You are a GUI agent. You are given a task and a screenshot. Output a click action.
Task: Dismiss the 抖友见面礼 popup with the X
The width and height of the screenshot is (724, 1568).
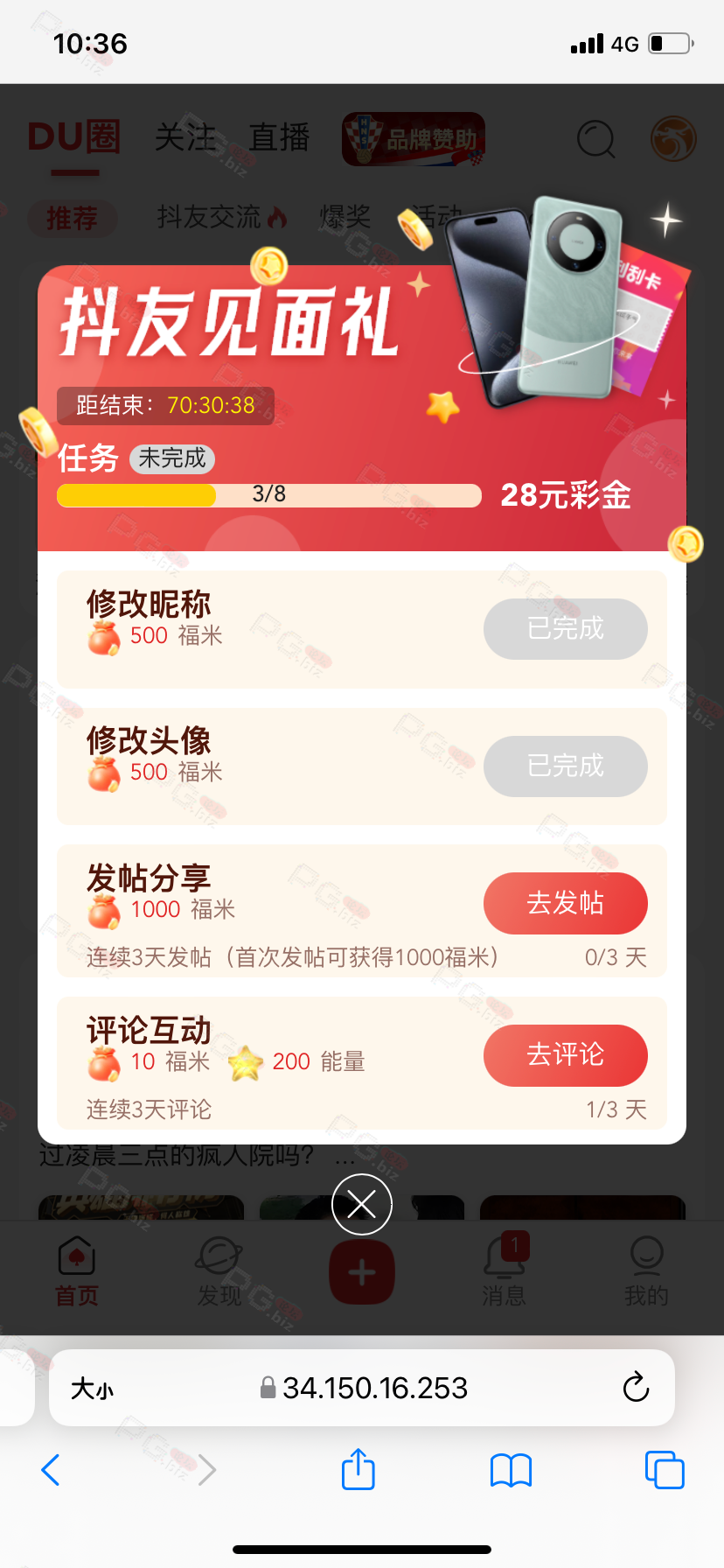click(362, 1205)
